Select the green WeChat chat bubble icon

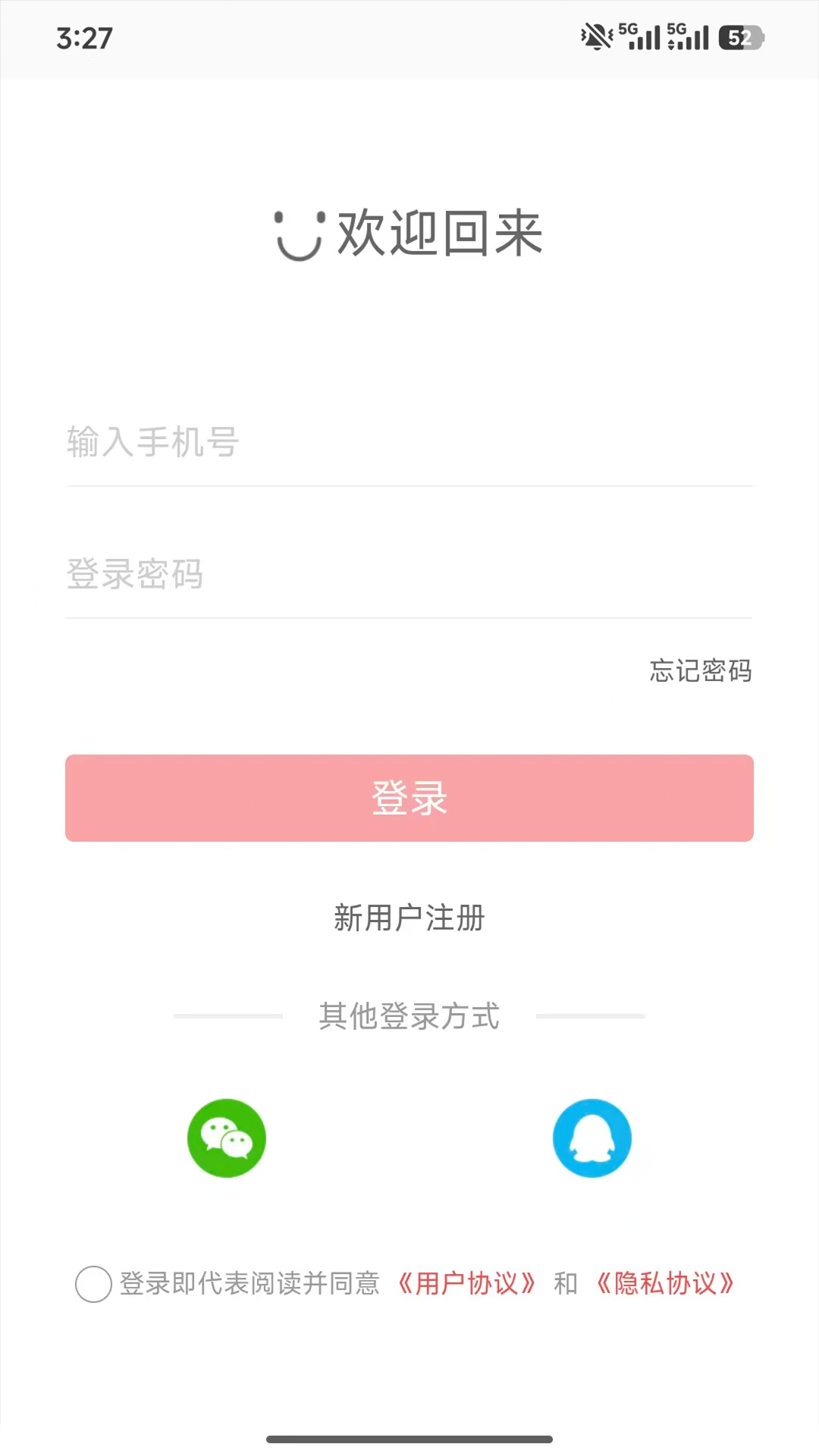point(226,1137)
